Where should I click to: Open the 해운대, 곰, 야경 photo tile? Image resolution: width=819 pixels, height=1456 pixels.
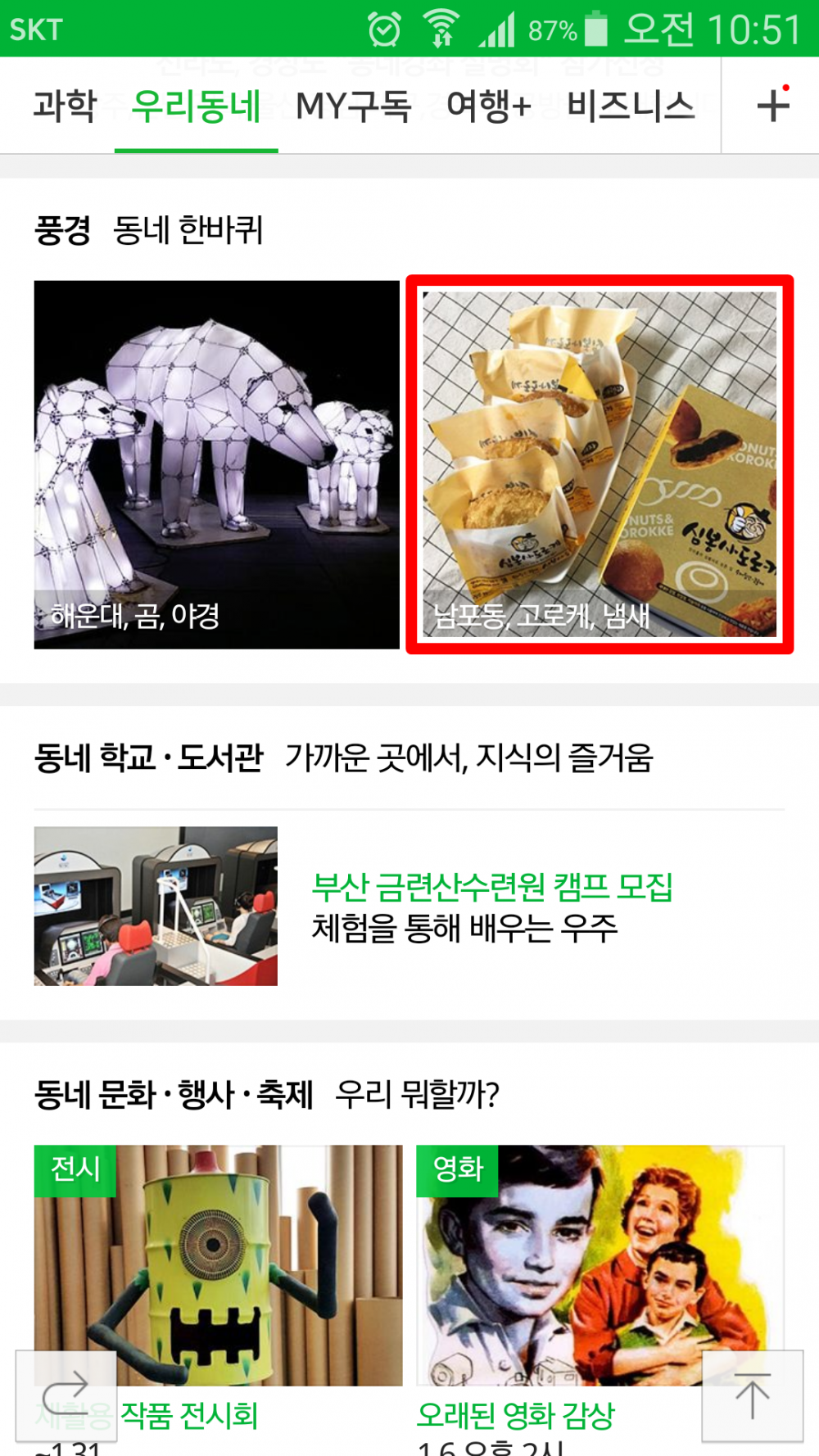click(216, 464)
